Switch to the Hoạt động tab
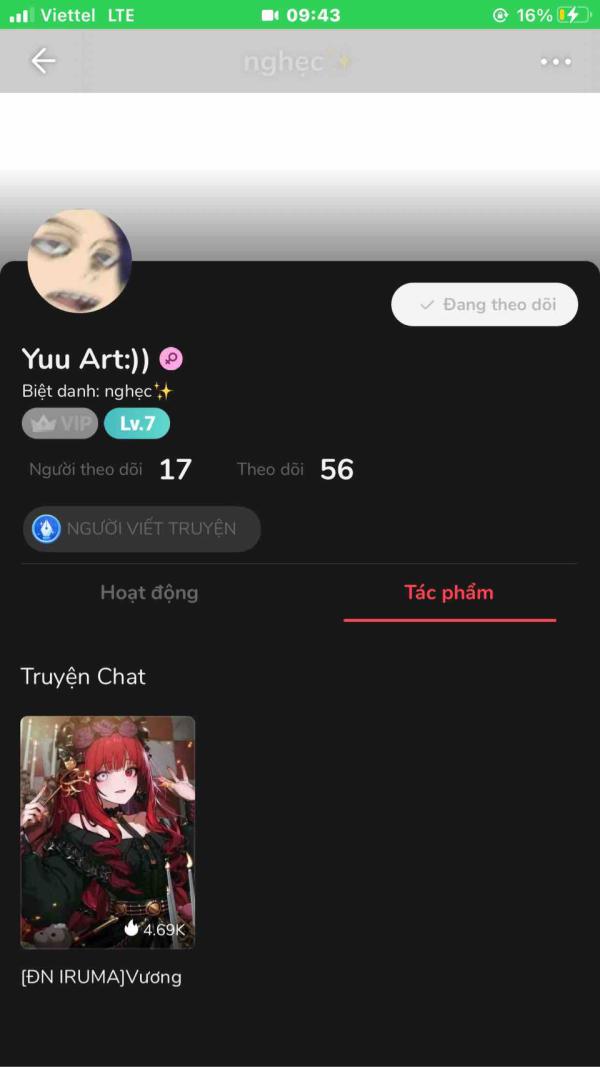The image size is (600, 1067). pyautogui.click(x=149, y=592)
